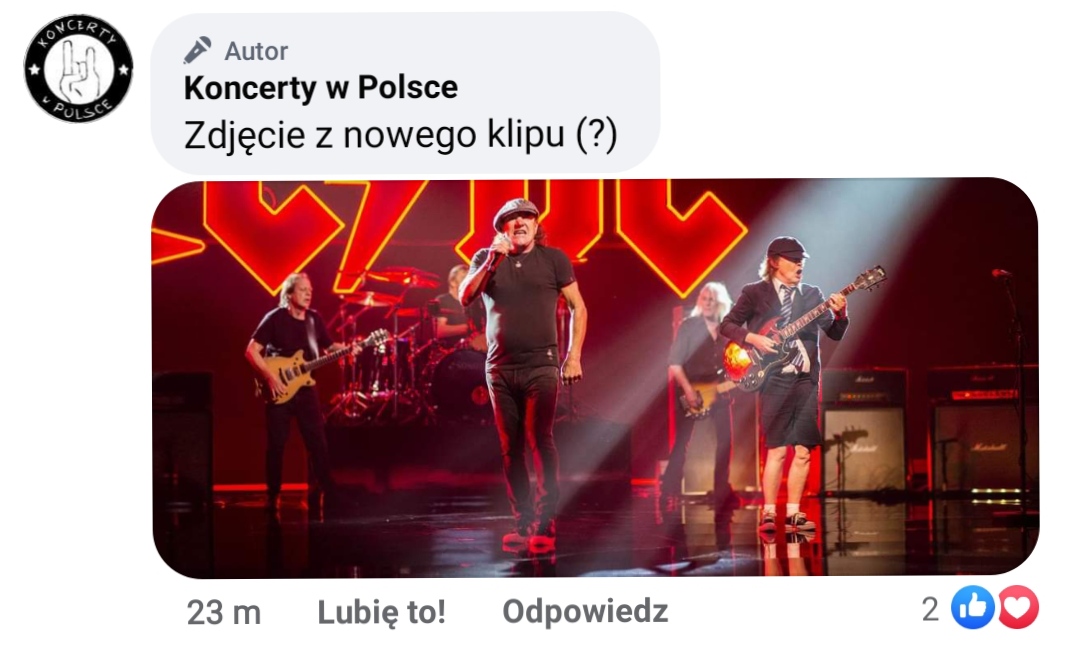The width and height of the screenshot is (1068, 653).
Task: Reply to the comment with Odpowiedz
Action: click(585, 611)
